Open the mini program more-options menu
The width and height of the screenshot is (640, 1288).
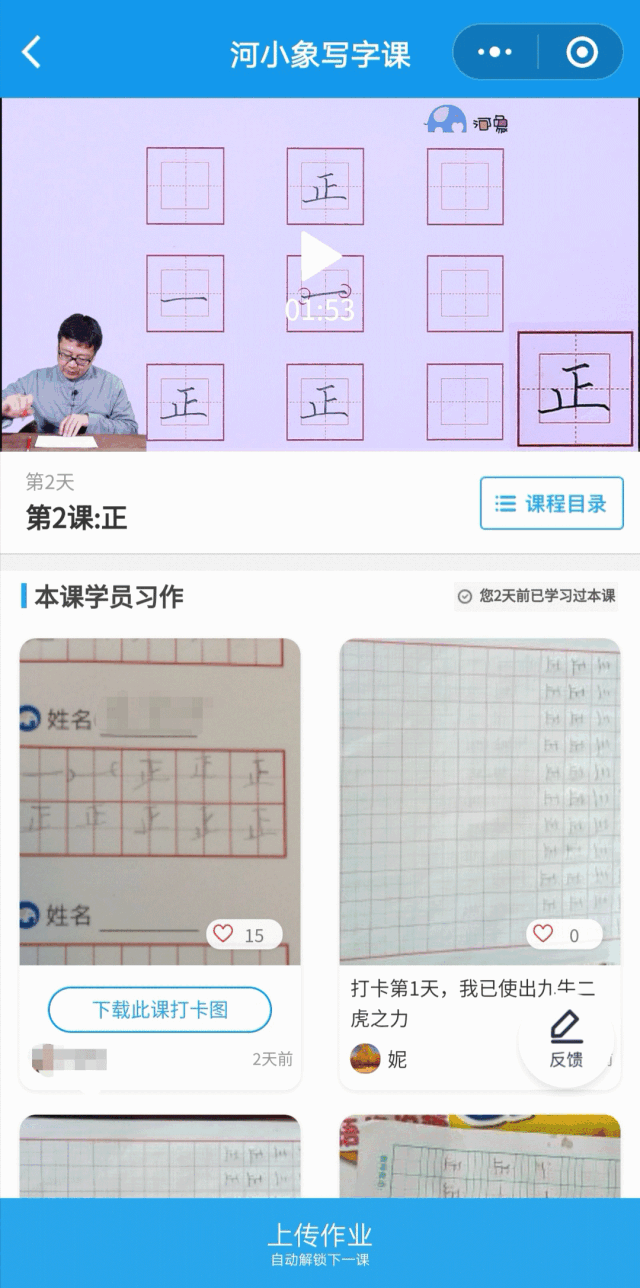tap(495, 52)
